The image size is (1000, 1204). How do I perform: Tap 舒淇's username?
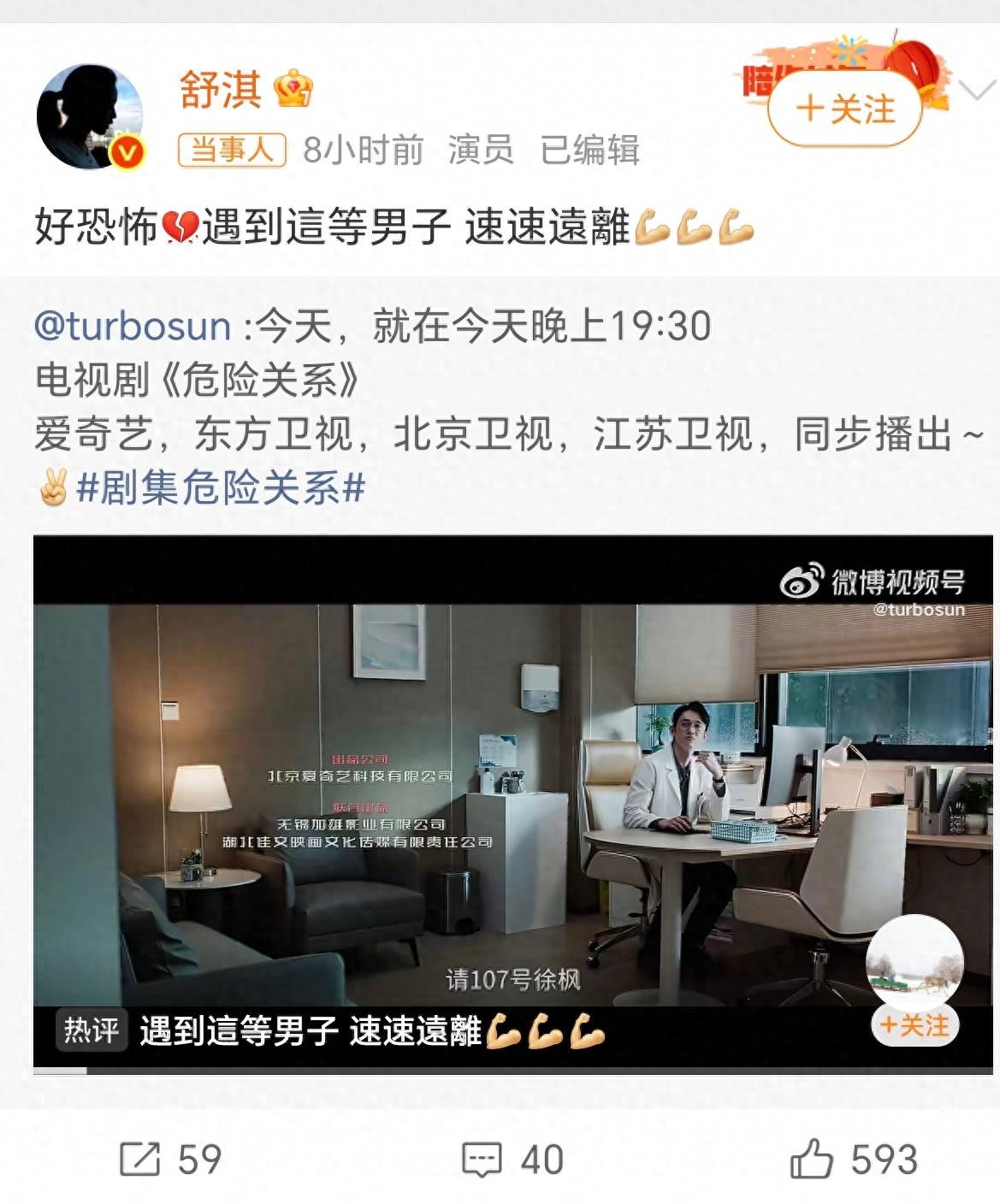tap(220, 90)
